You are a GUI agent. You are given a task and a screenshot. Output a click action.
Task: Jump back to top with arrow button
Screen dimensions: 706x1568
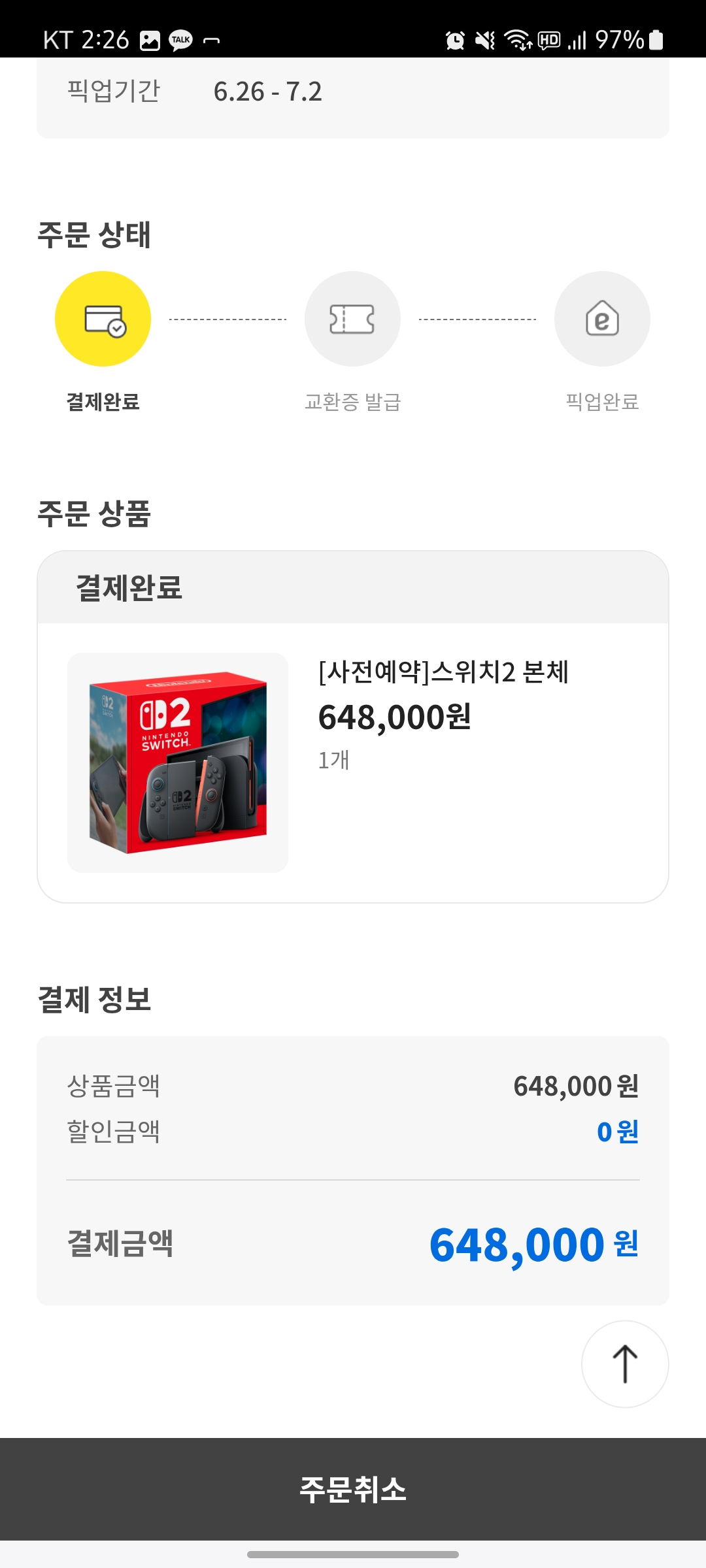624,1364
